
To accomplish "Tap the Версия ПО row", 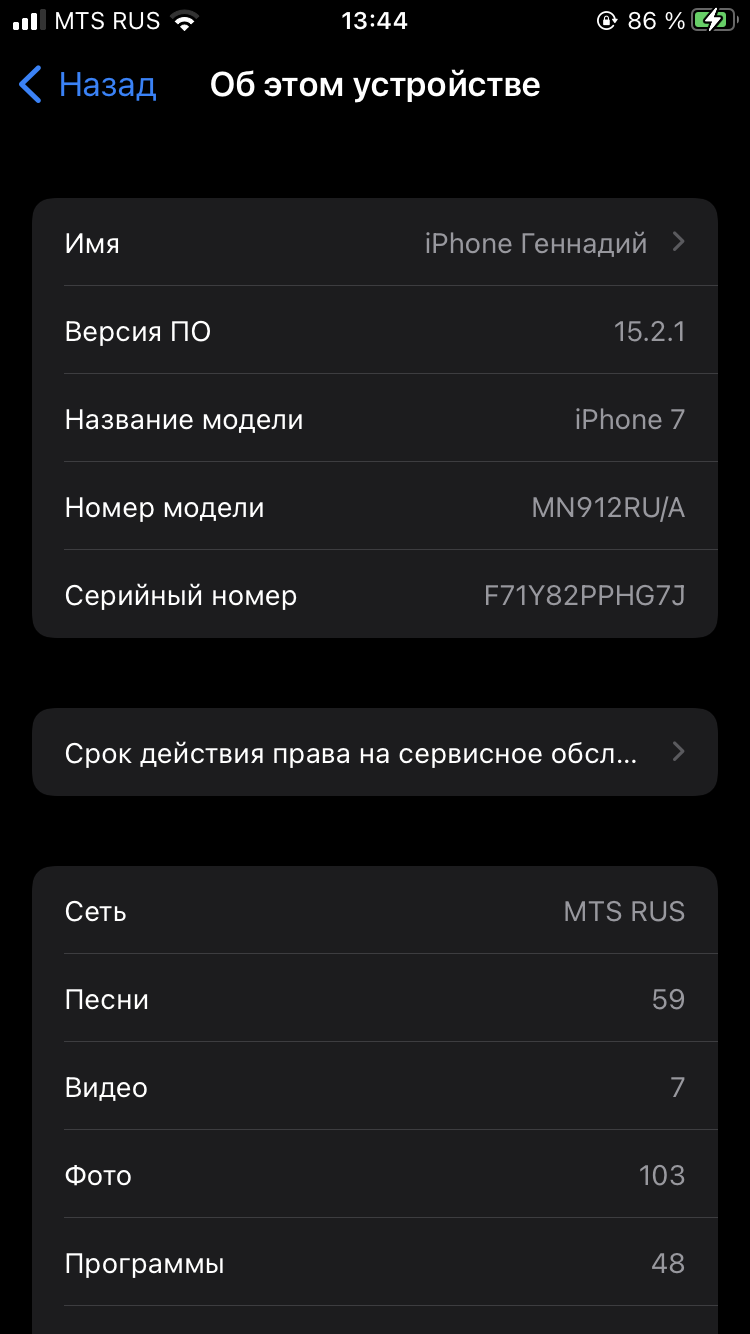I will click(375, 331).
